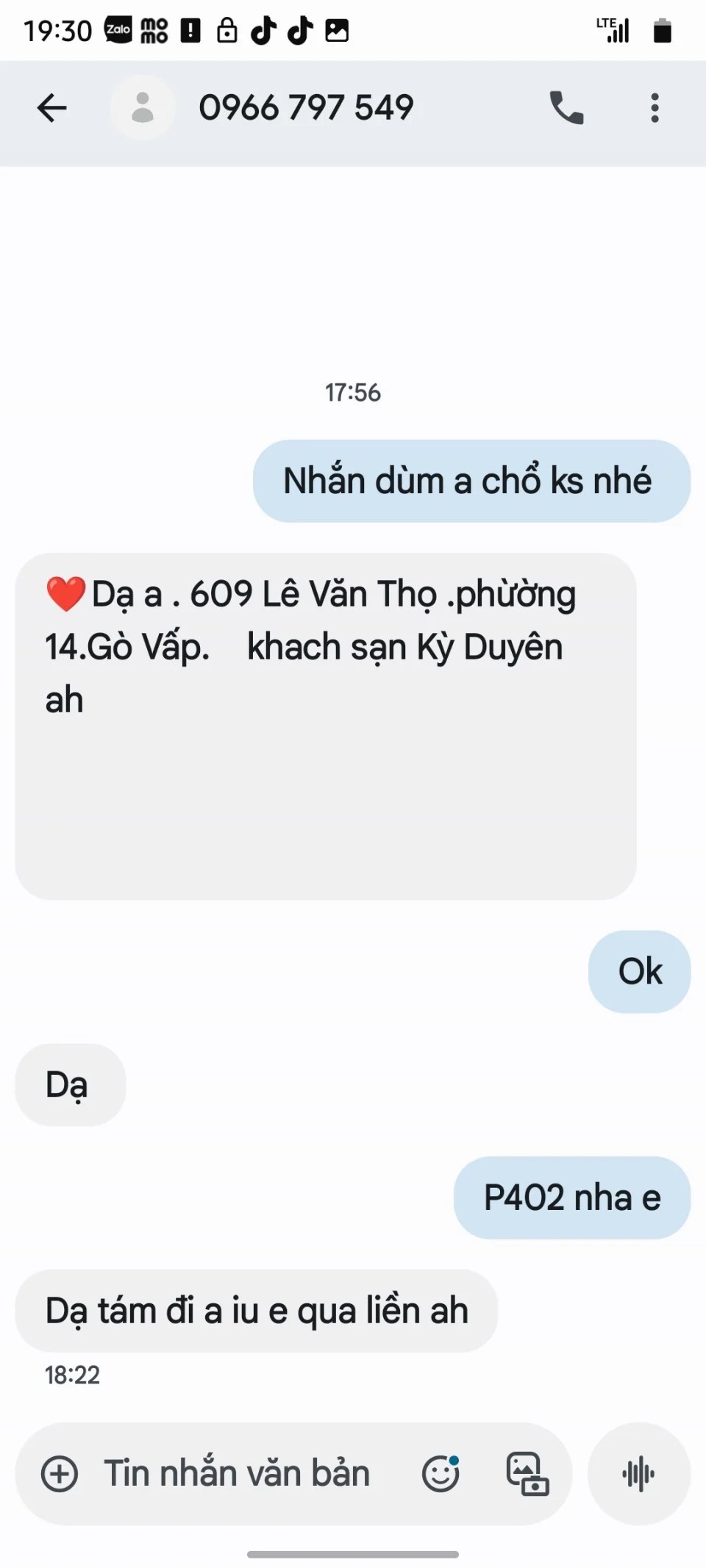This screenshot has width=706, height=1568.
Task: Go back to the conversation list
Action: [51, 109]
